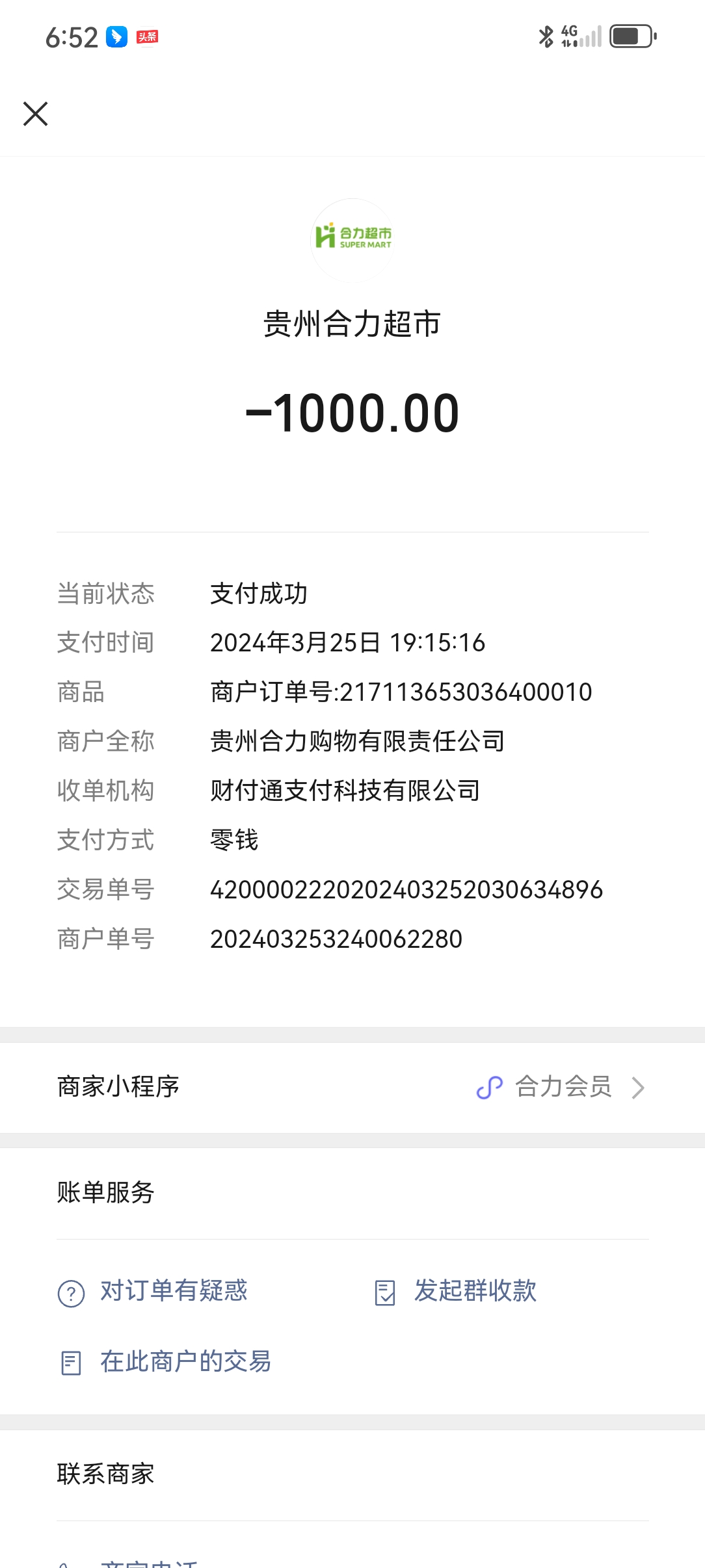Start a group collection via 发起群收款

point(474,1291)
